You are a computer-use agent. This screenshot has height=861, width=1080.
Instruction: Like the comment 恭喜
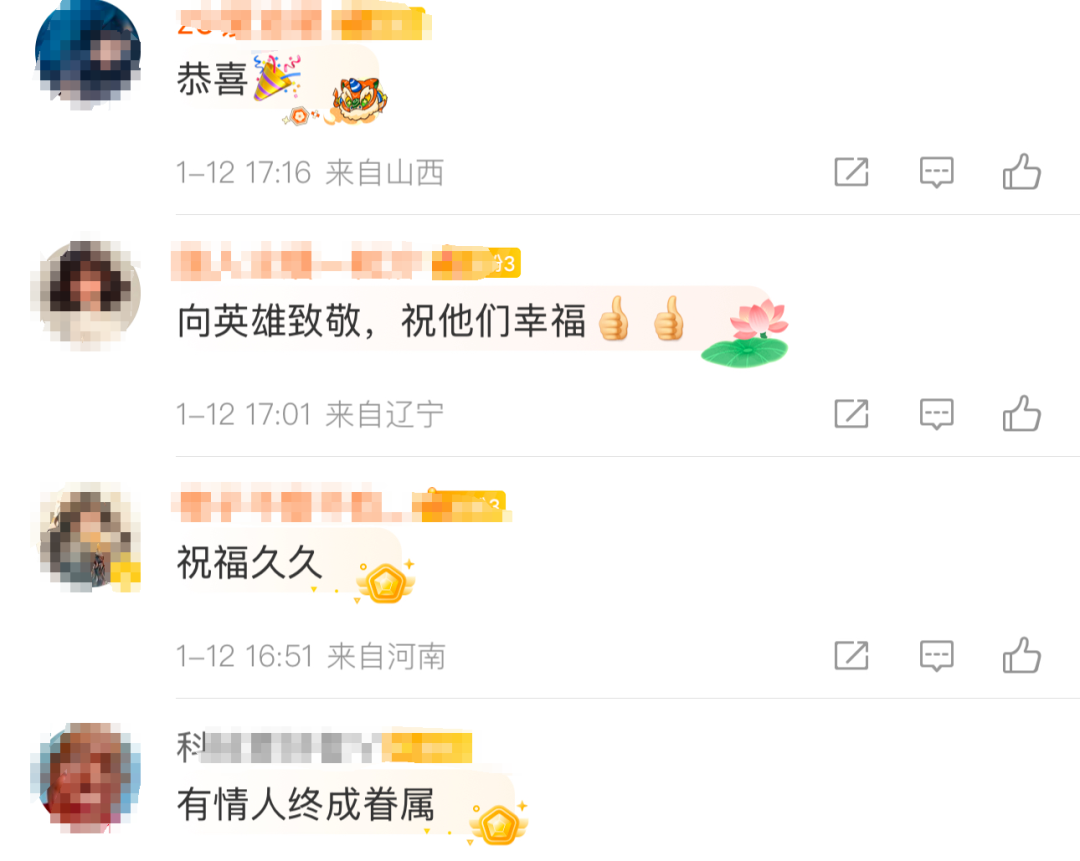[1022, 173]
